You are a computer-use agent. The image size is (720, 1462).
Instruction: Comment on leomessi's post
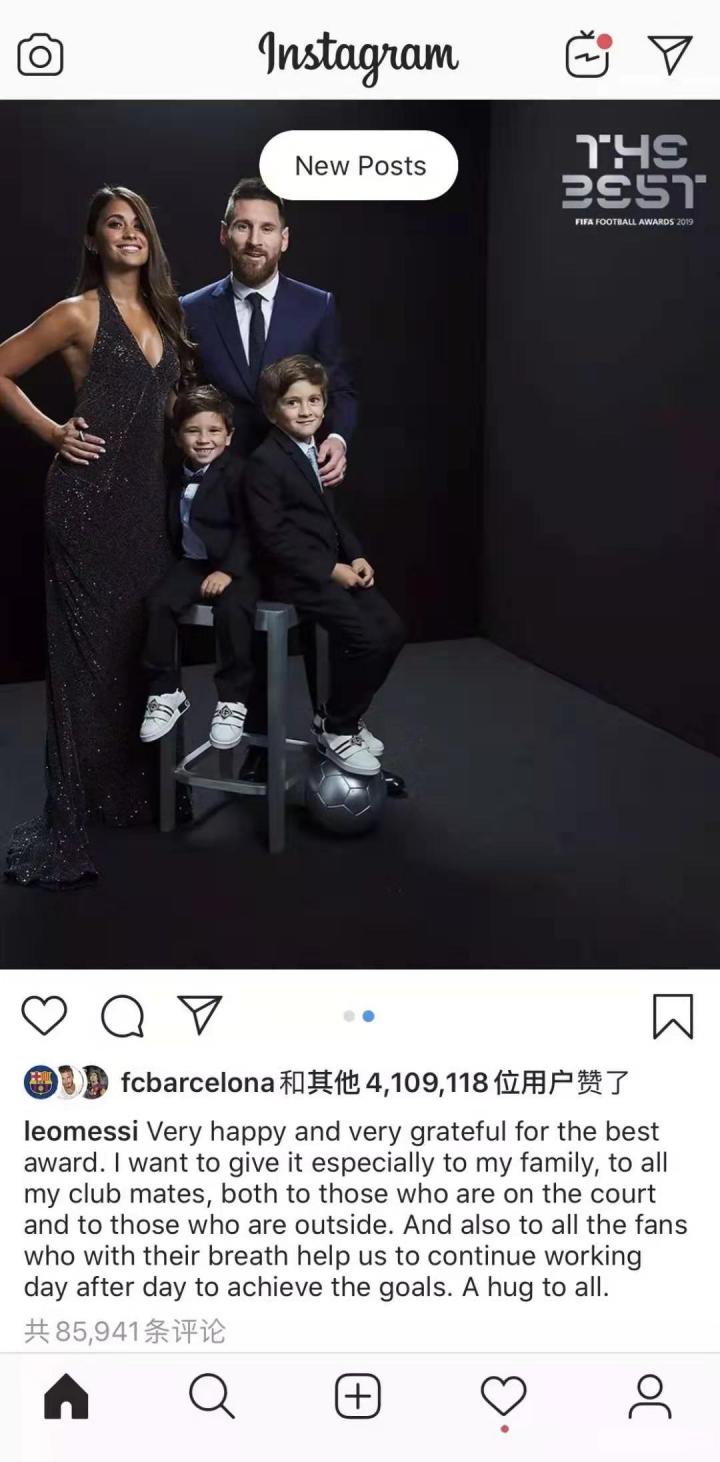coord(122,1016)
